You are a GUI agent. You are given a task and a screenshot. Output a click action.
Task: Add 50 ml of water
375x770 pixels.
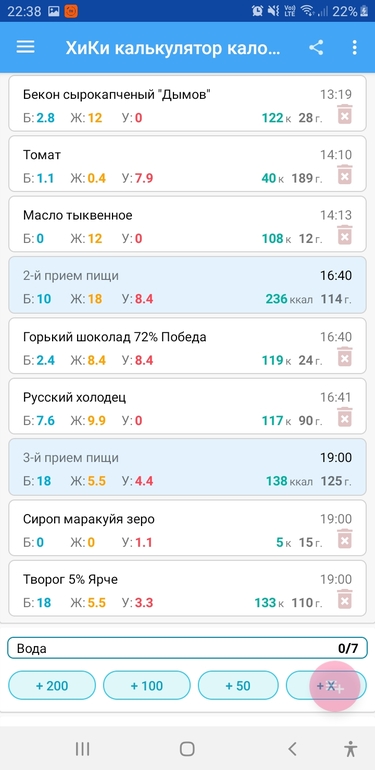point(238,686)
